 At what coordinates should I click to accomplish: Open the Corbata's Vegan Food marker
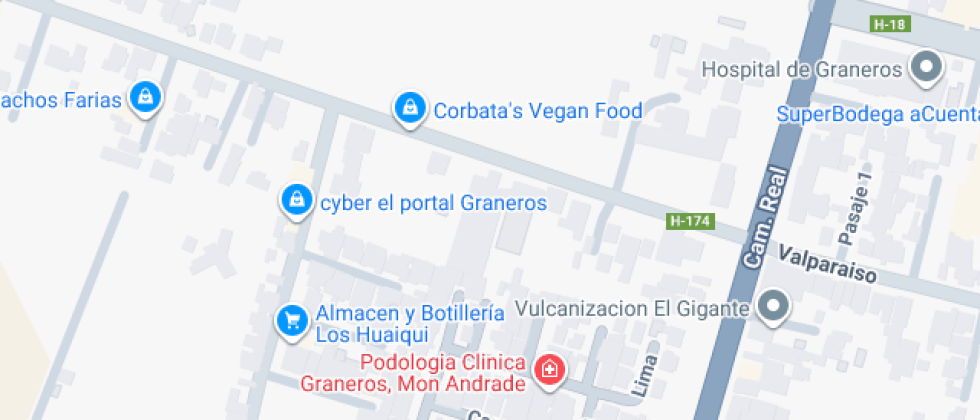click(408, 108)
